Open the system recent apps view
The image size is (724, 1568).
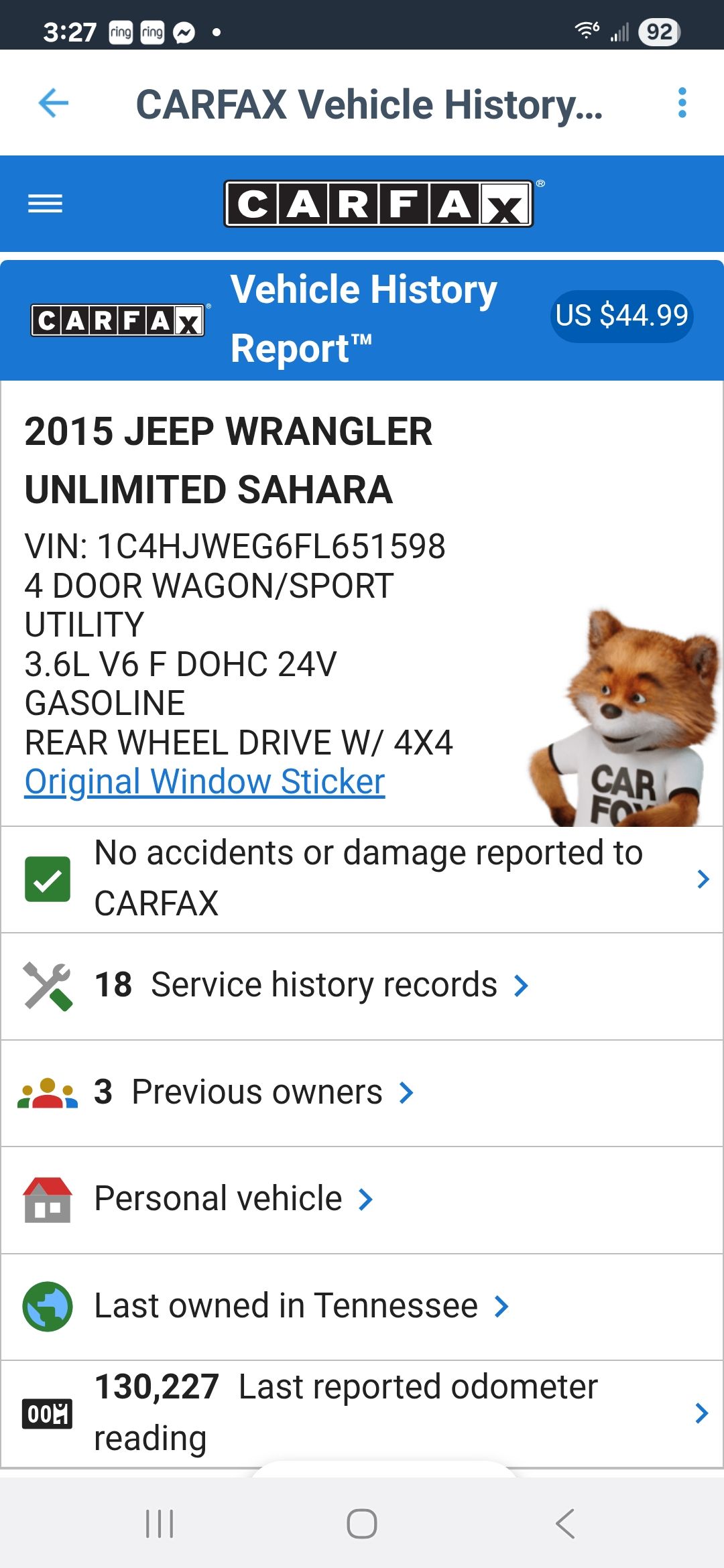160,1524
